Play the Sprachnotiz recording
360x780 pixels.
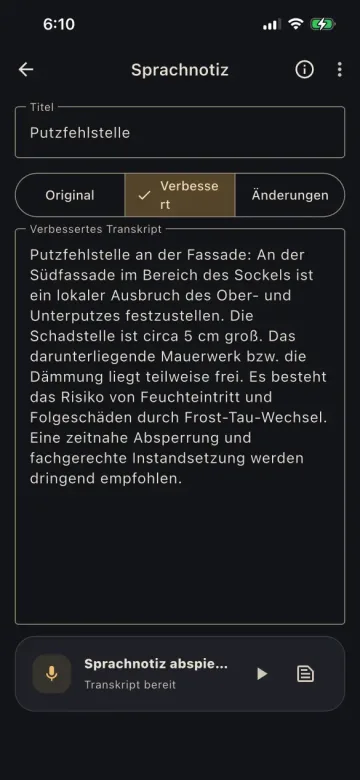pos(262,674)
